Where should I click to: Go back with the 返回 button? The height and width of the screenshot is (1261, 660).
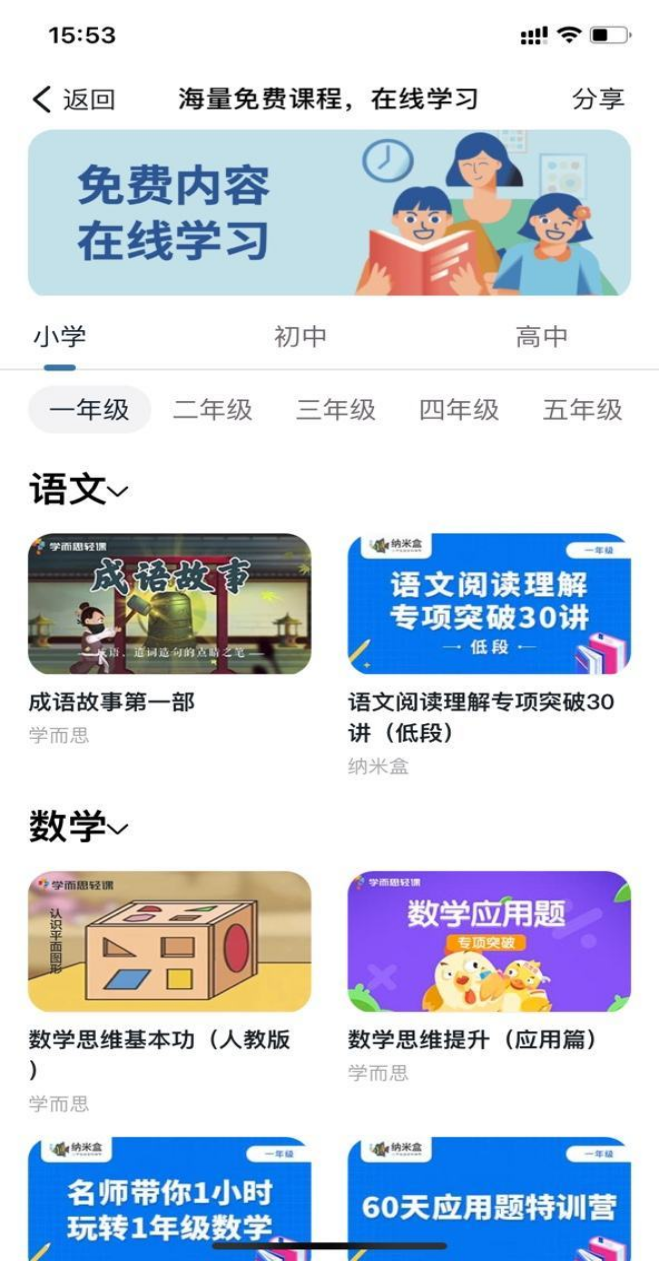[x=73, y=99]
